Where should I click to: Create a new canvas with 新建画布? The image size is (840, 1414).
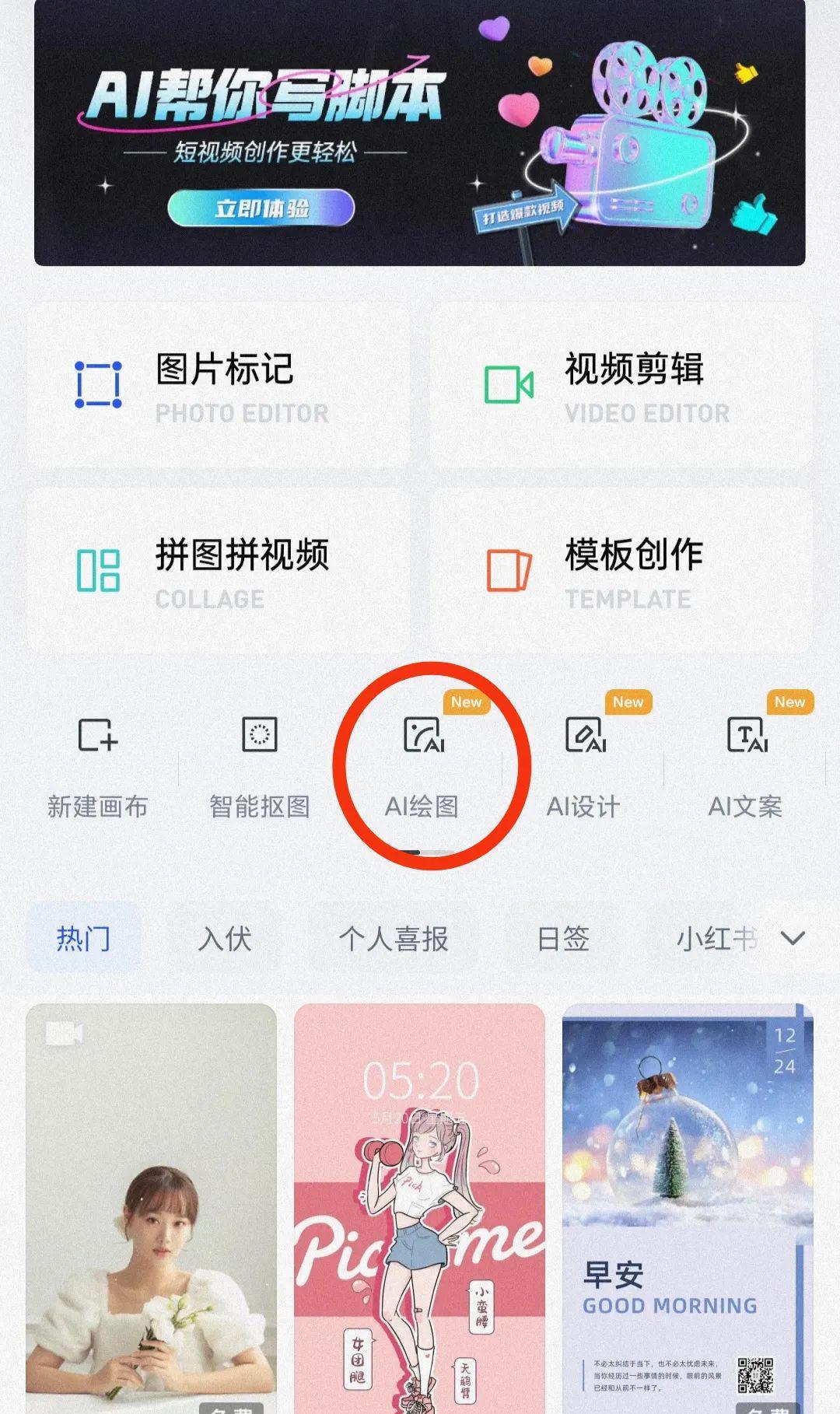point(98,766)
